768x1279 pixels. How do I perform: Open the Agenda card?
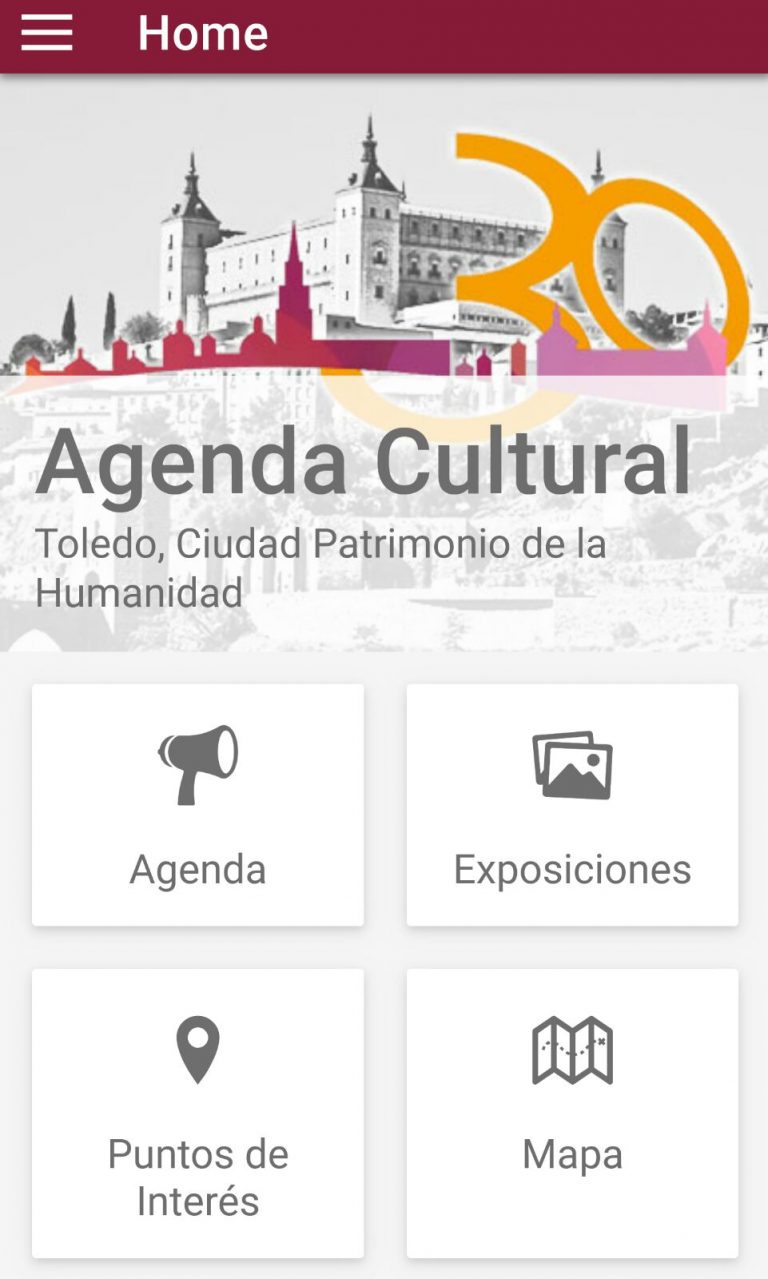(x=198, y=805)
